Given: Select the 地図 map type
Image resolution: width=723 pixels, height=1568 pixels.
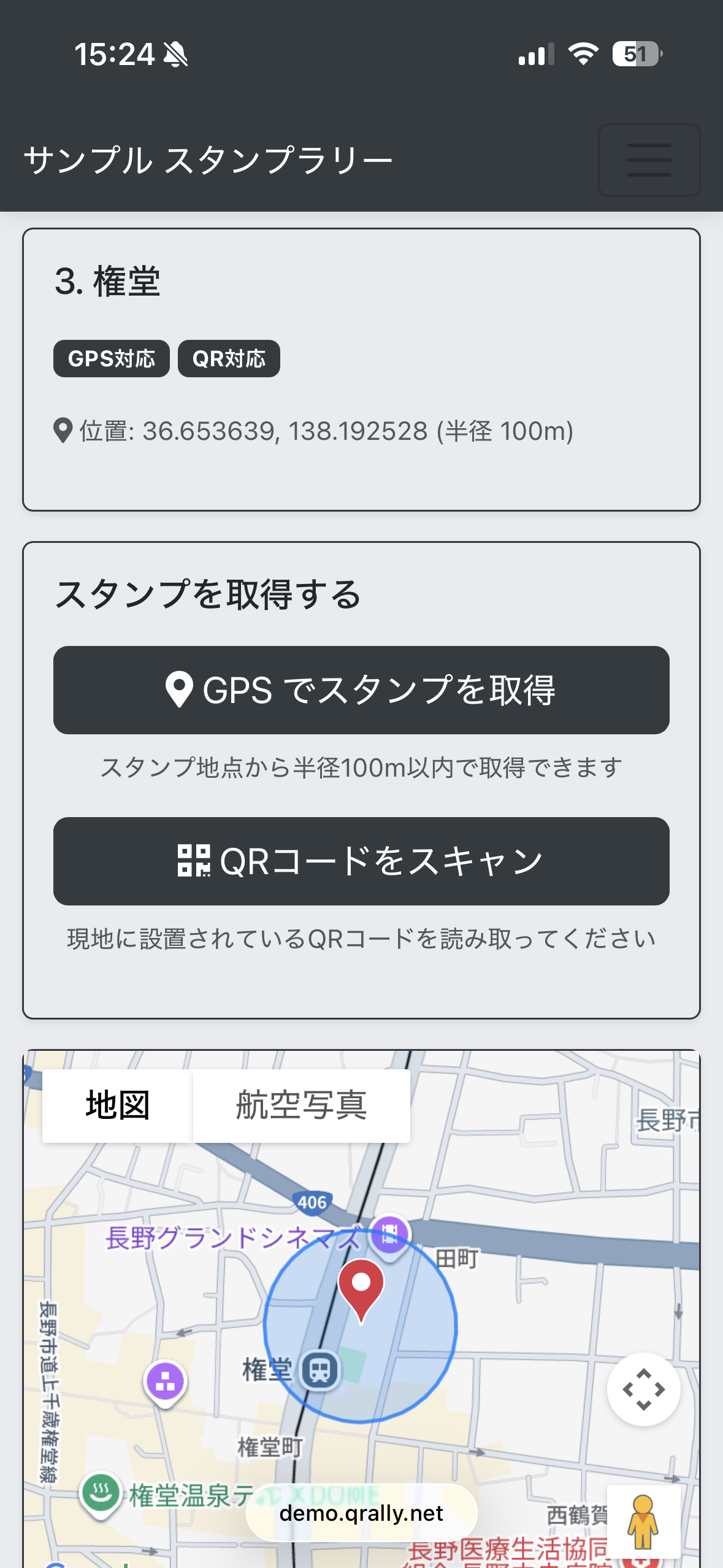Looking at the screenshot, I should 118,1105.
